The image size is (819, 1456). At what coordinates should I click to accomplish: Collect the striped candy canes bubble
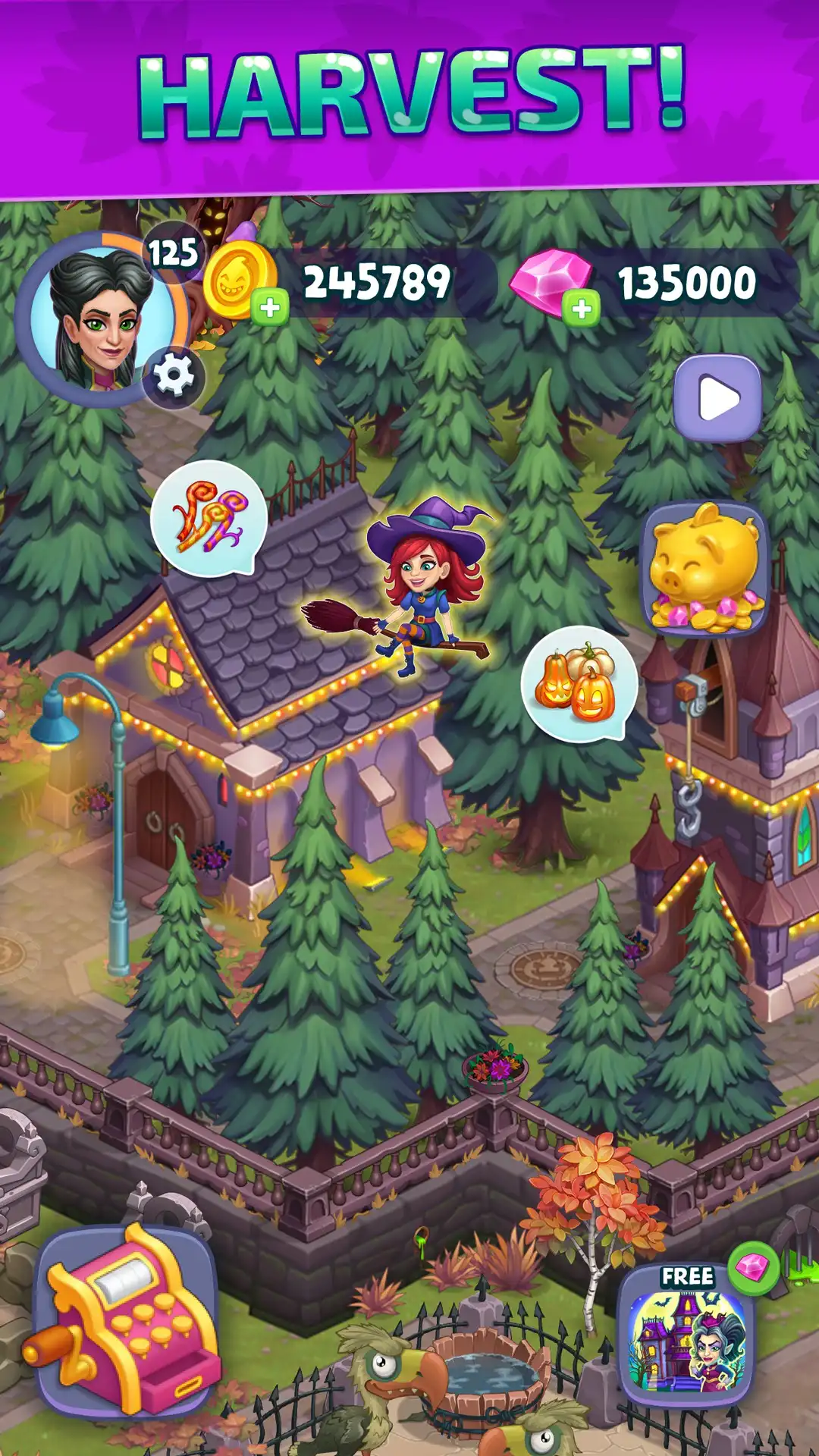coord(209,519)
